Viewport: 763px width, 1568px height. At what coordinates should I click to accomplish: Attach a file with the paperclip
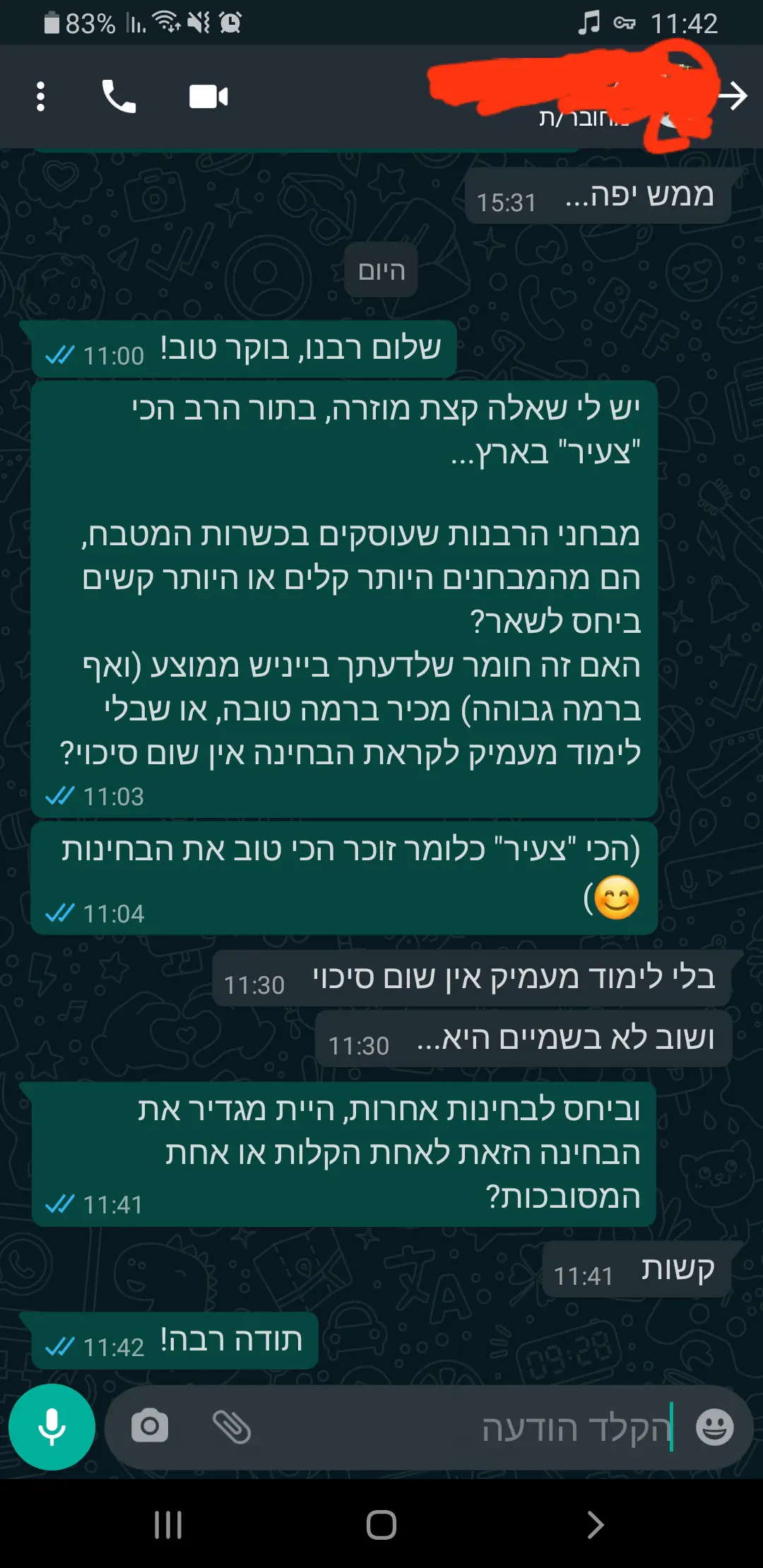click(232, 1427)
